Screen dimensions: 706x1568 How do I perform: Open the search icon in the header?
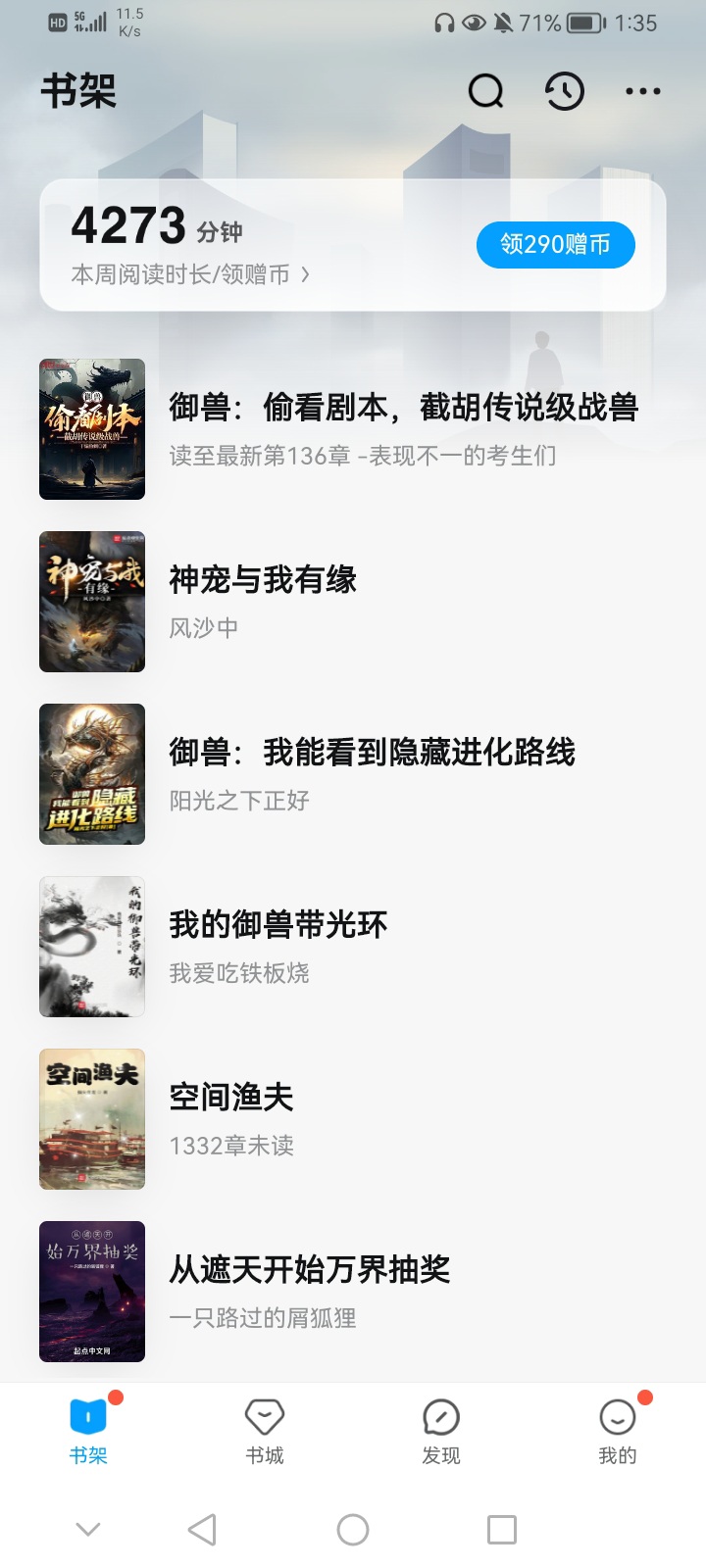(486, 92)
